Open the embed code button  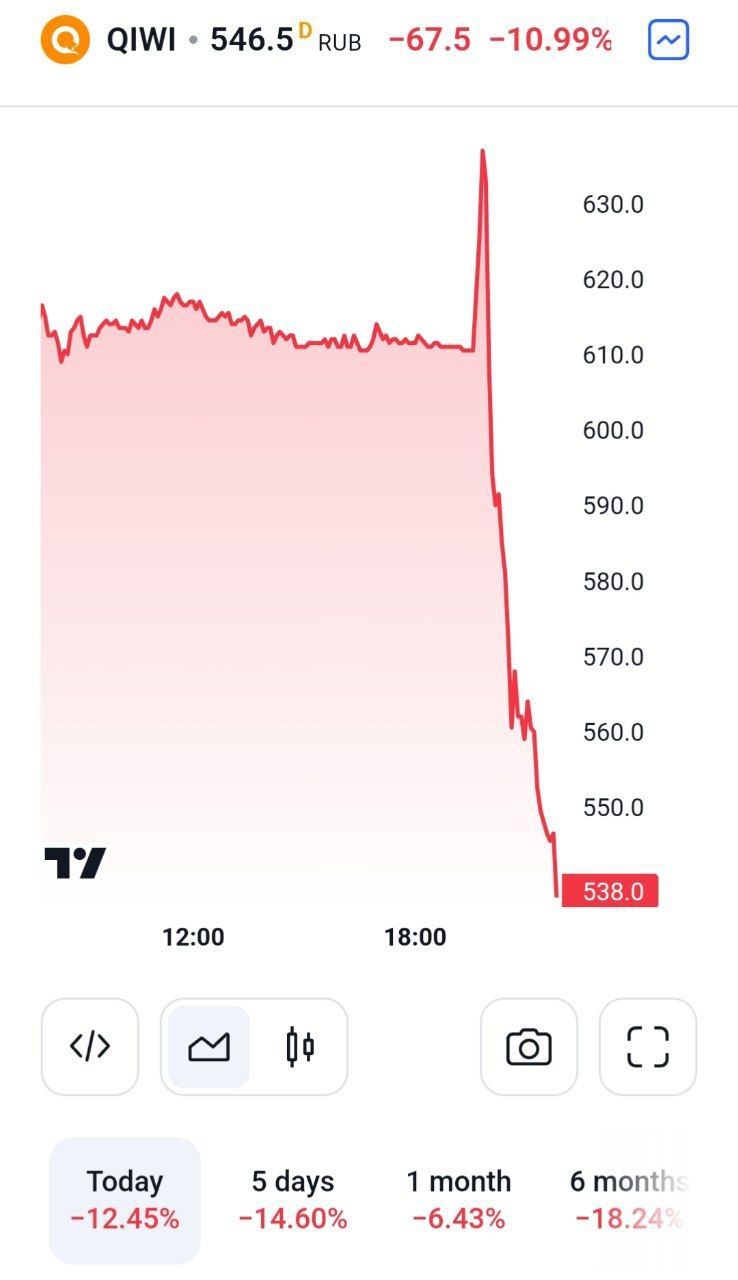pyautogui.click(x=90, y=1047)
